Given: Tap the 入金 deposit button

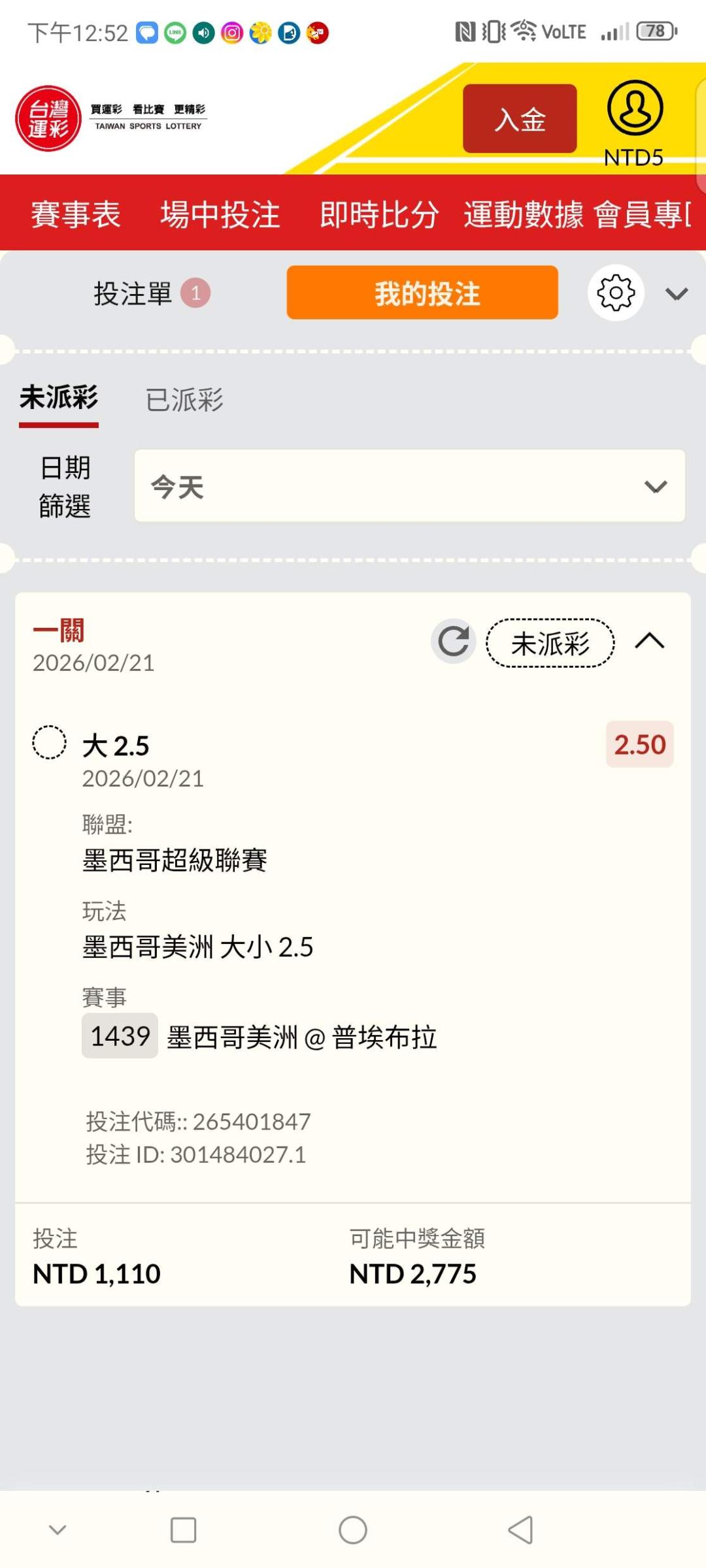Looking at the screenshot, I should pyautogui.click(x=520, y=119).
